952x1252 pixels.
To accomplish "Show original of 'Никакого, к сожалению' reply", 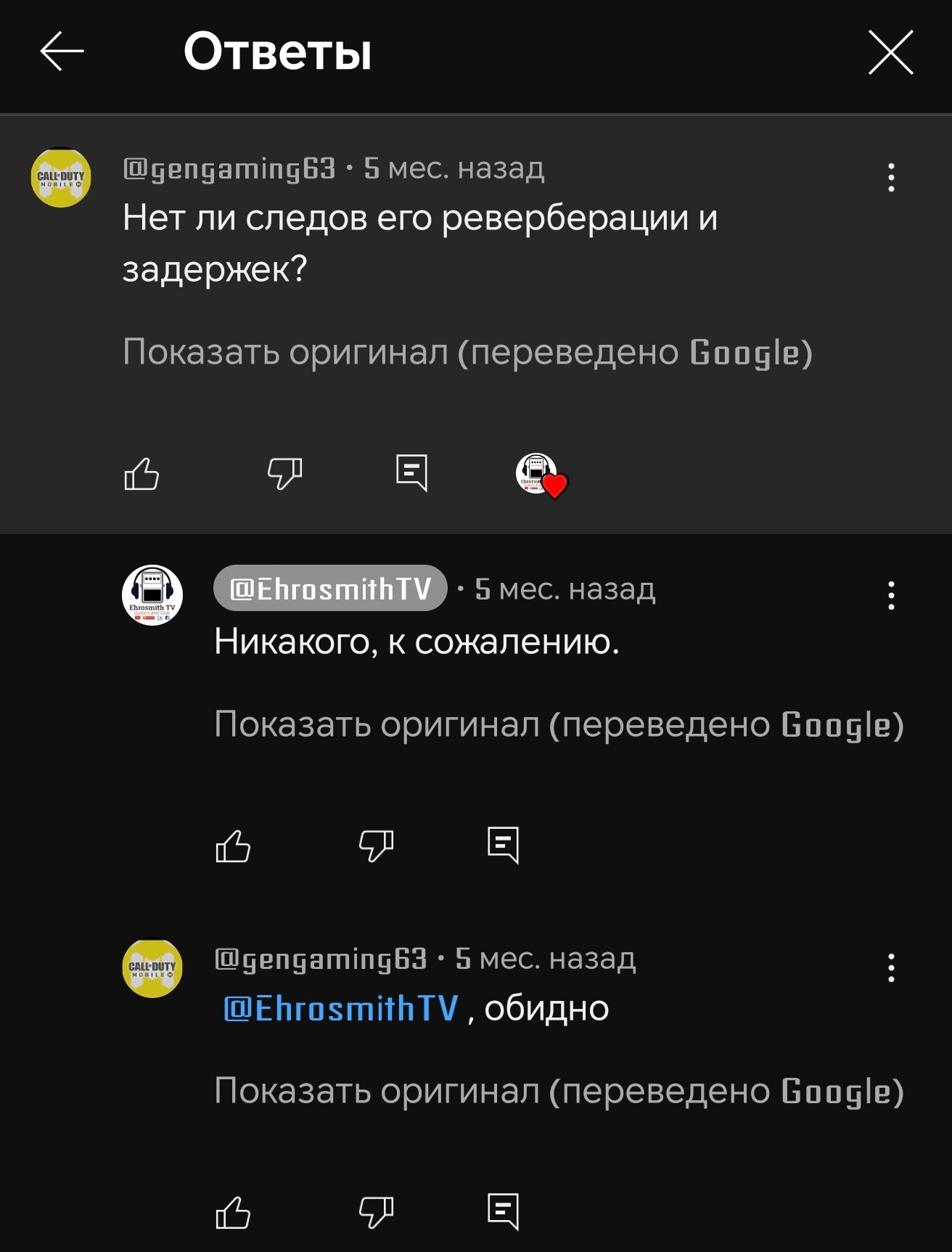I will pos(559,725).
